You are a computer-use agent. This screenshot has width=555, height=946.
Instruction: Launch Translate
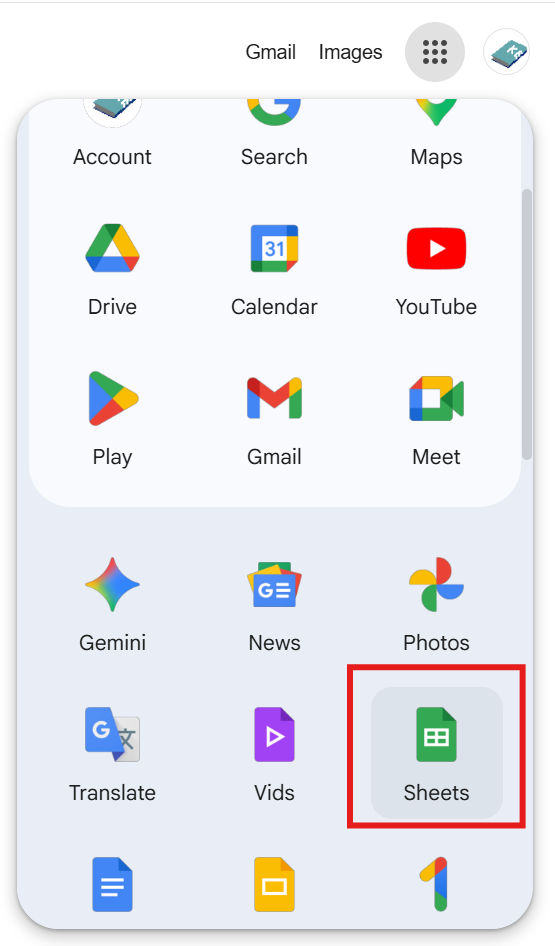112,755
